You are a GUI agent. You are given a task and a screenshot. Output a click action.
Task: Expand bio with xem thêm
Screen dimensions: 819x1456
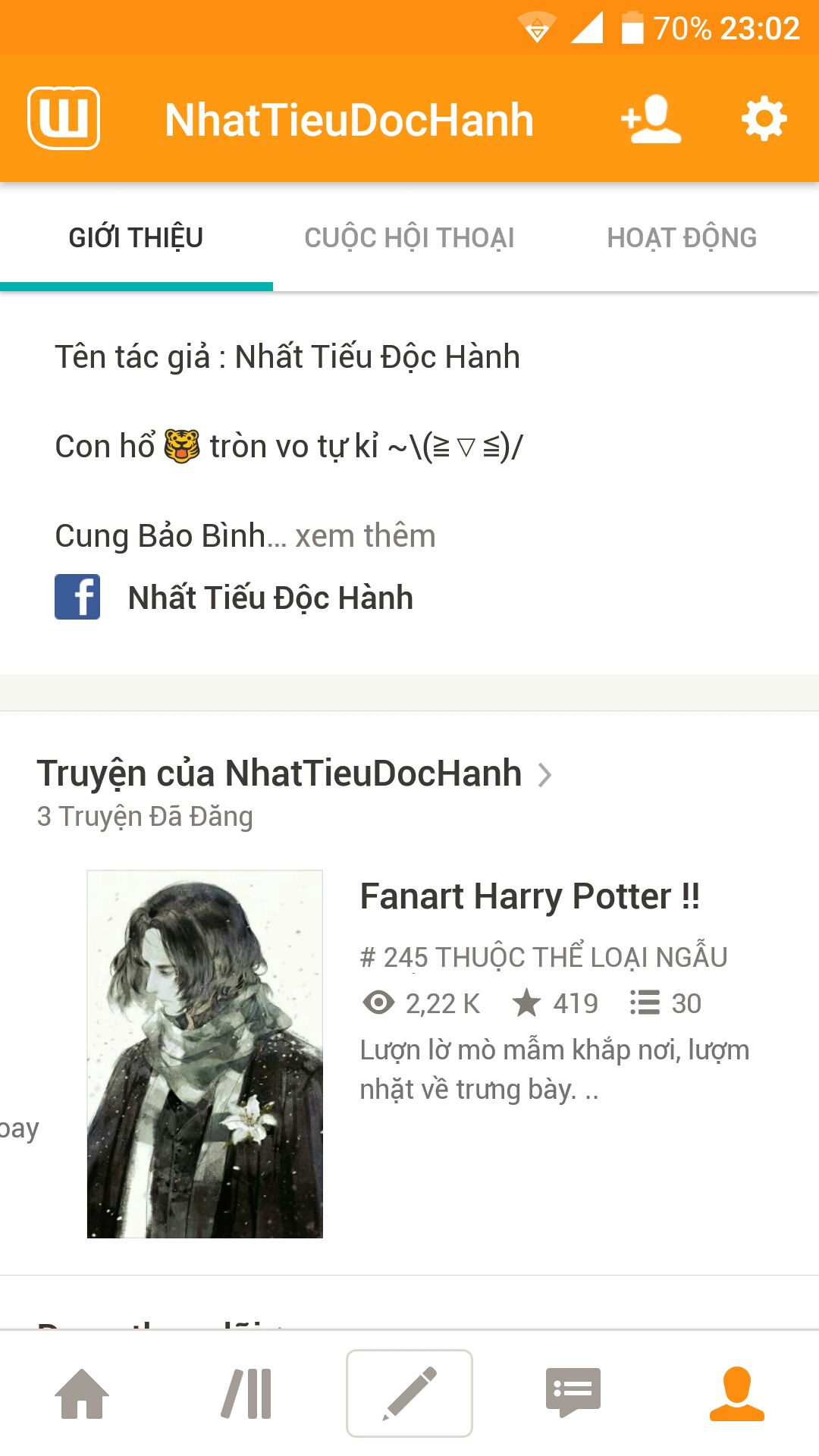(366, 536)
